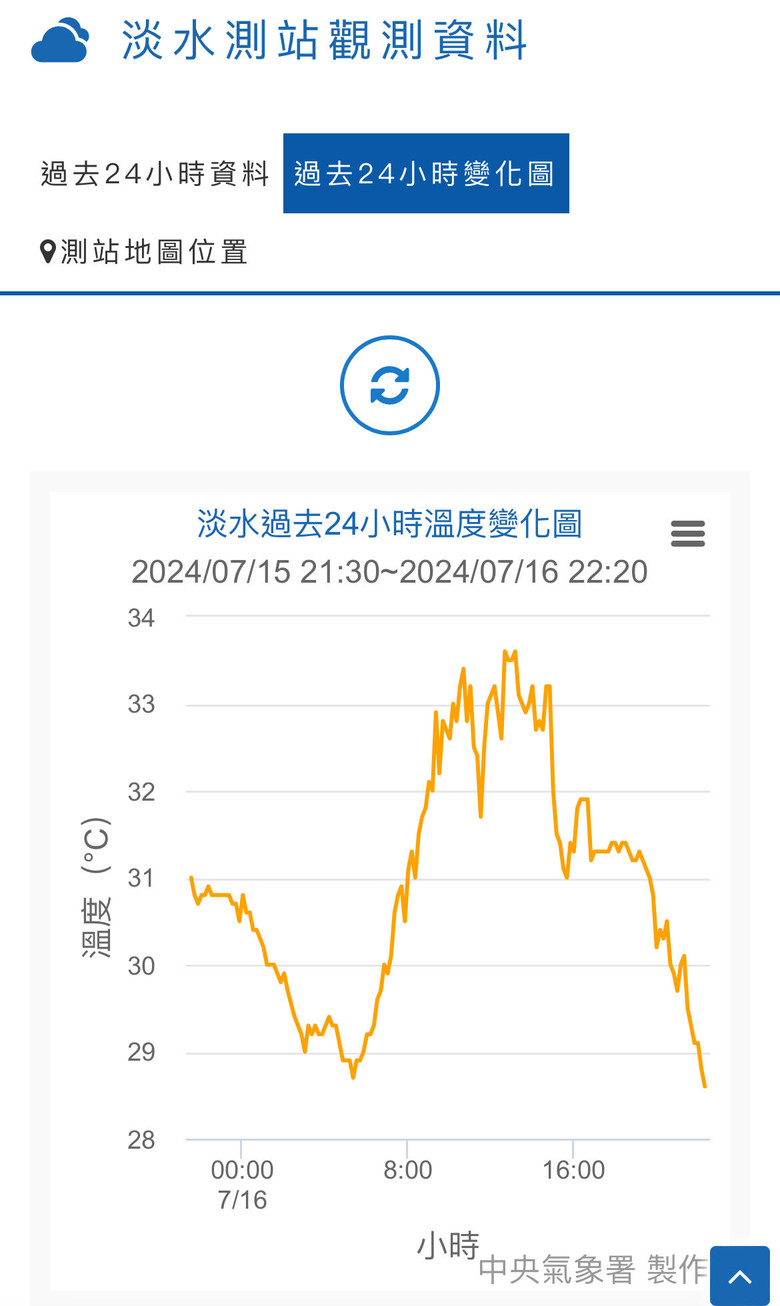780x1306 pixels.
Task: Open 測站地圖位置 station map
Action: click(x=143, y=252)
